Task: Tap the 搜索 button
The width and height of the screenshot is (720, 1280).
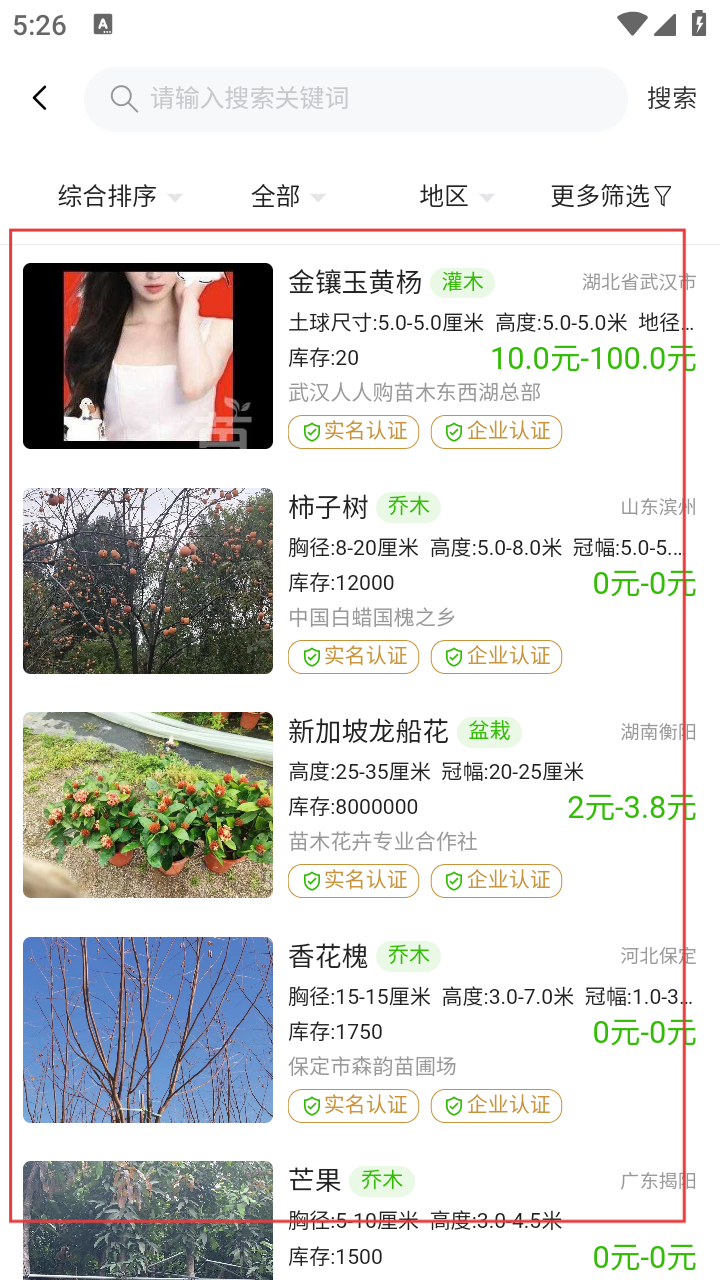Action: click(671, 98)
